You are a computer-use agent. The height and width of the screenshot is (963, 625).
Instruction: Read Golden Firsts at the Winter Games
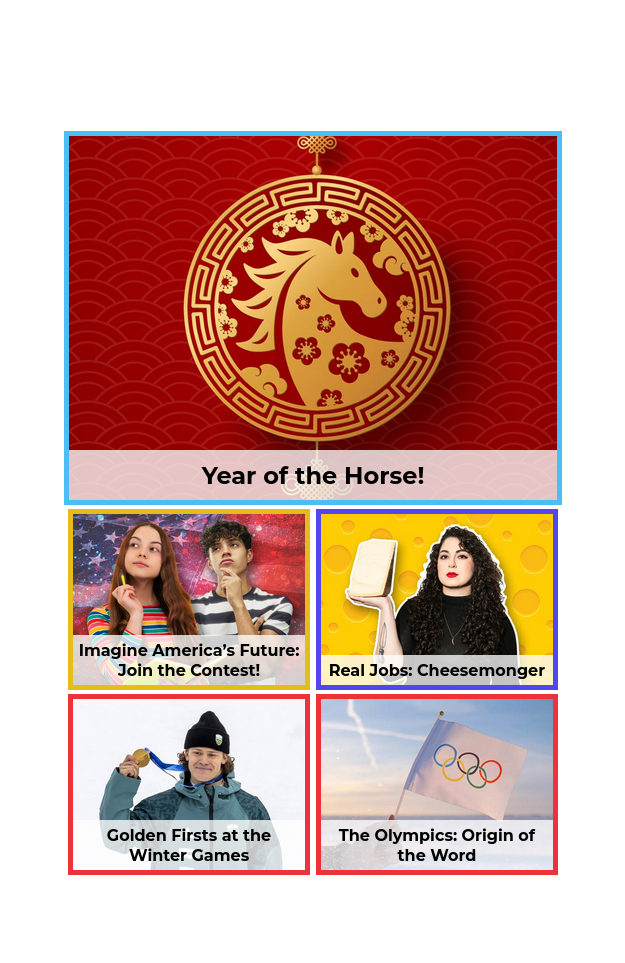[x=189, y=784]
